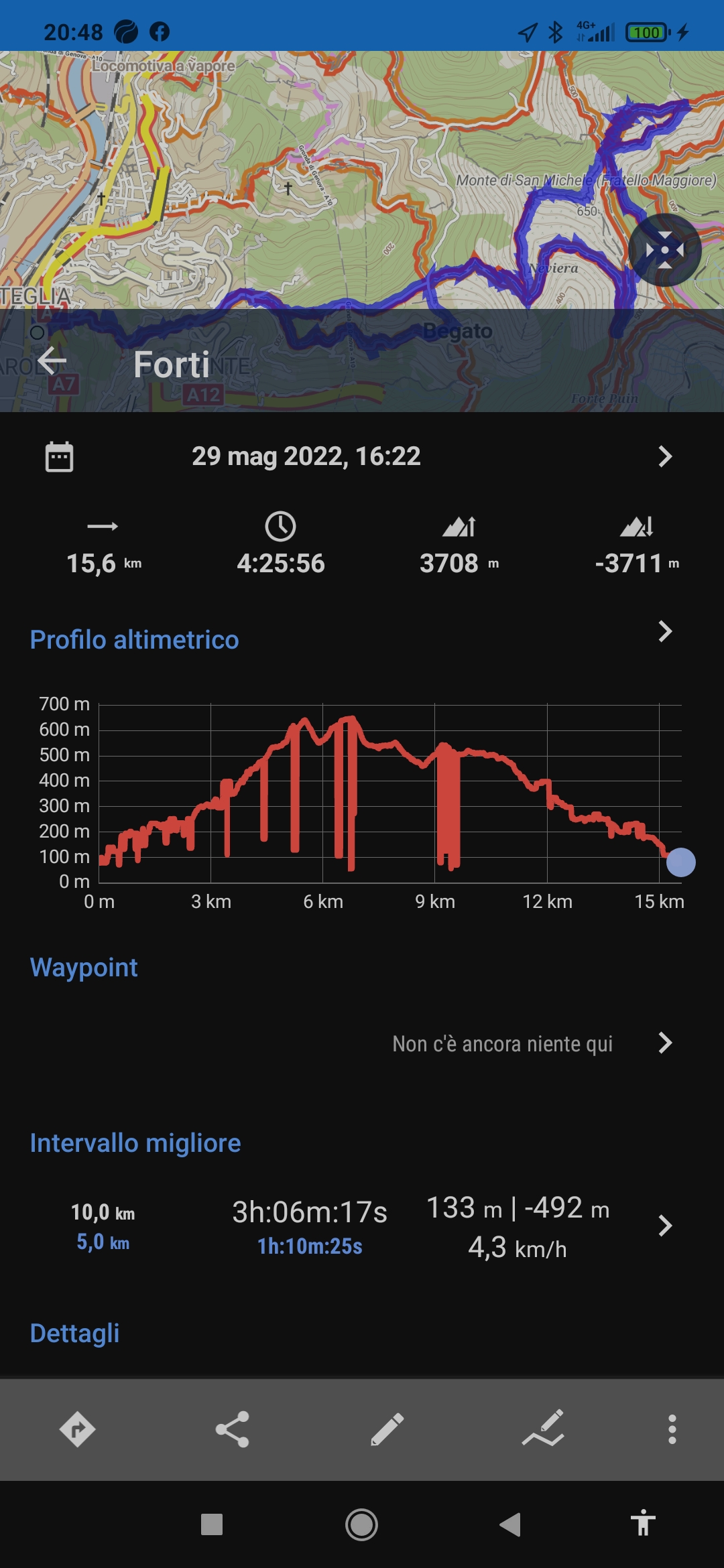Tap the system home button
This screenshot has width=724, height=1568.
[361, 1524]
